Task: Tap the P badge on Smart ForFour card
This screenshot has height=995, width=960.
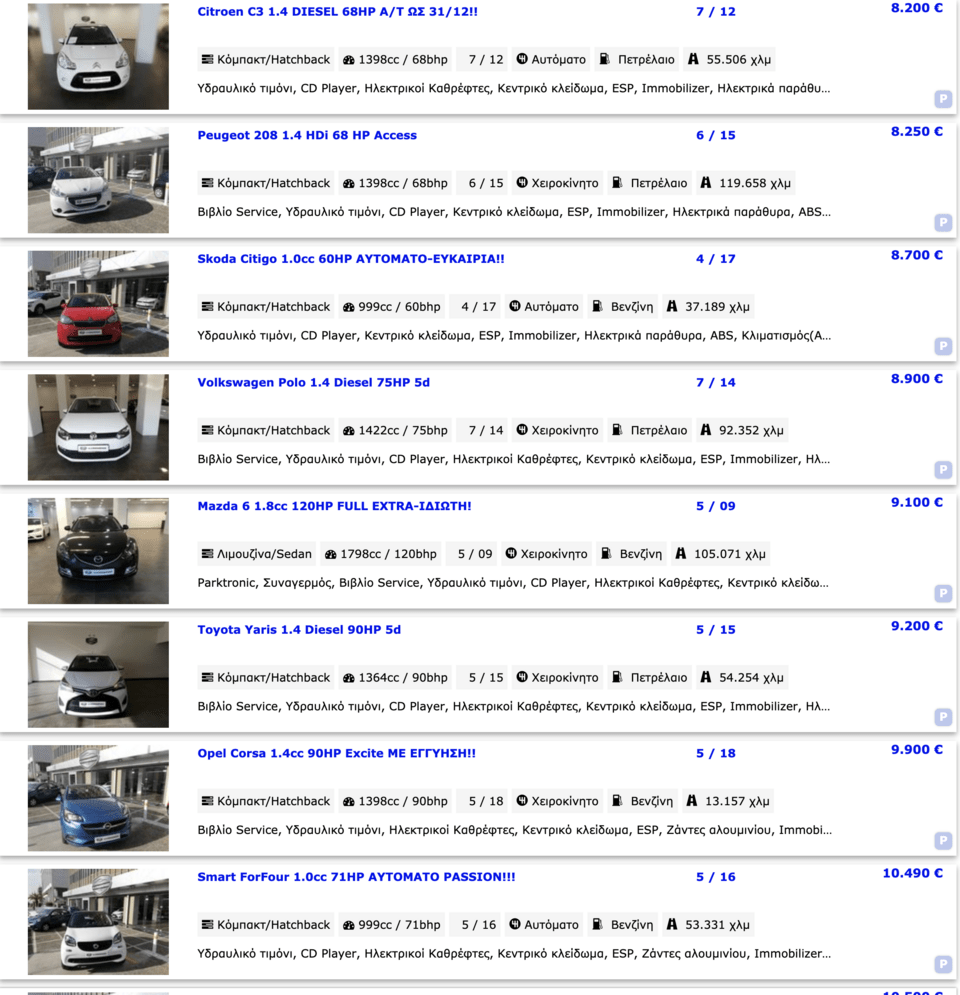Action: (x=942, y=964)
